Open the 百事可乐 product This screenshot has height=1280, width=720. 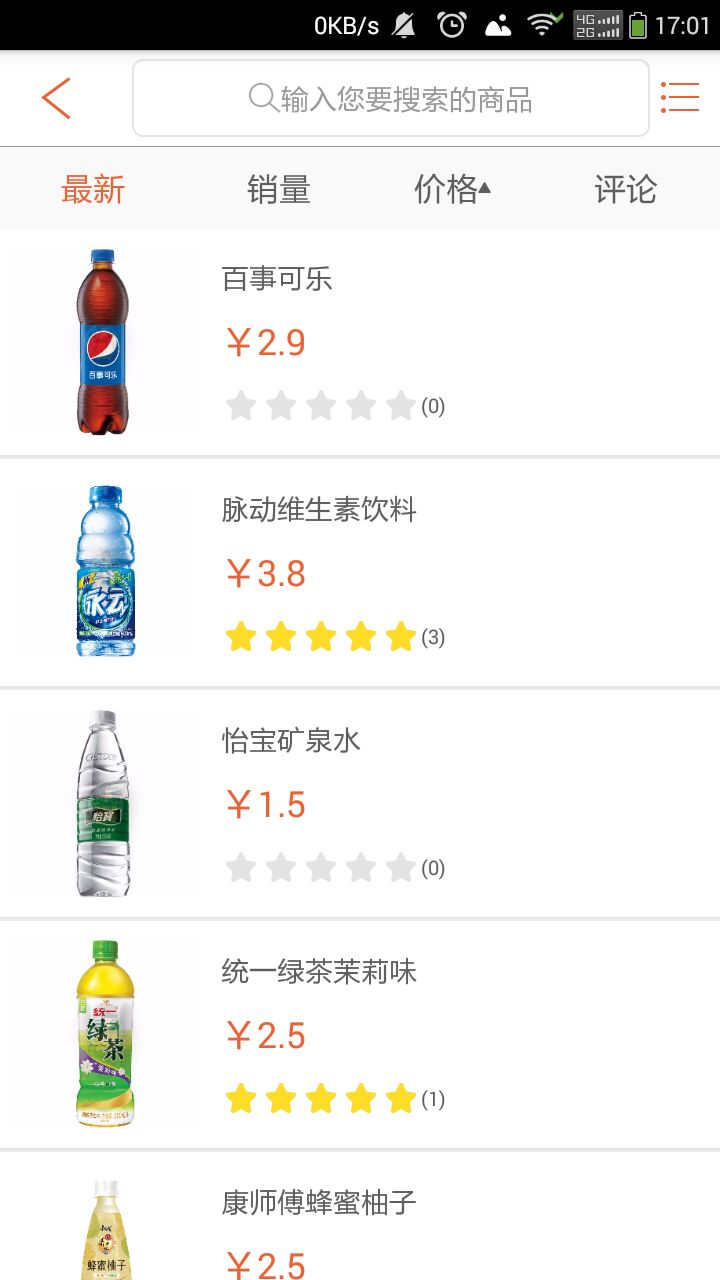[x=277, y=279]
